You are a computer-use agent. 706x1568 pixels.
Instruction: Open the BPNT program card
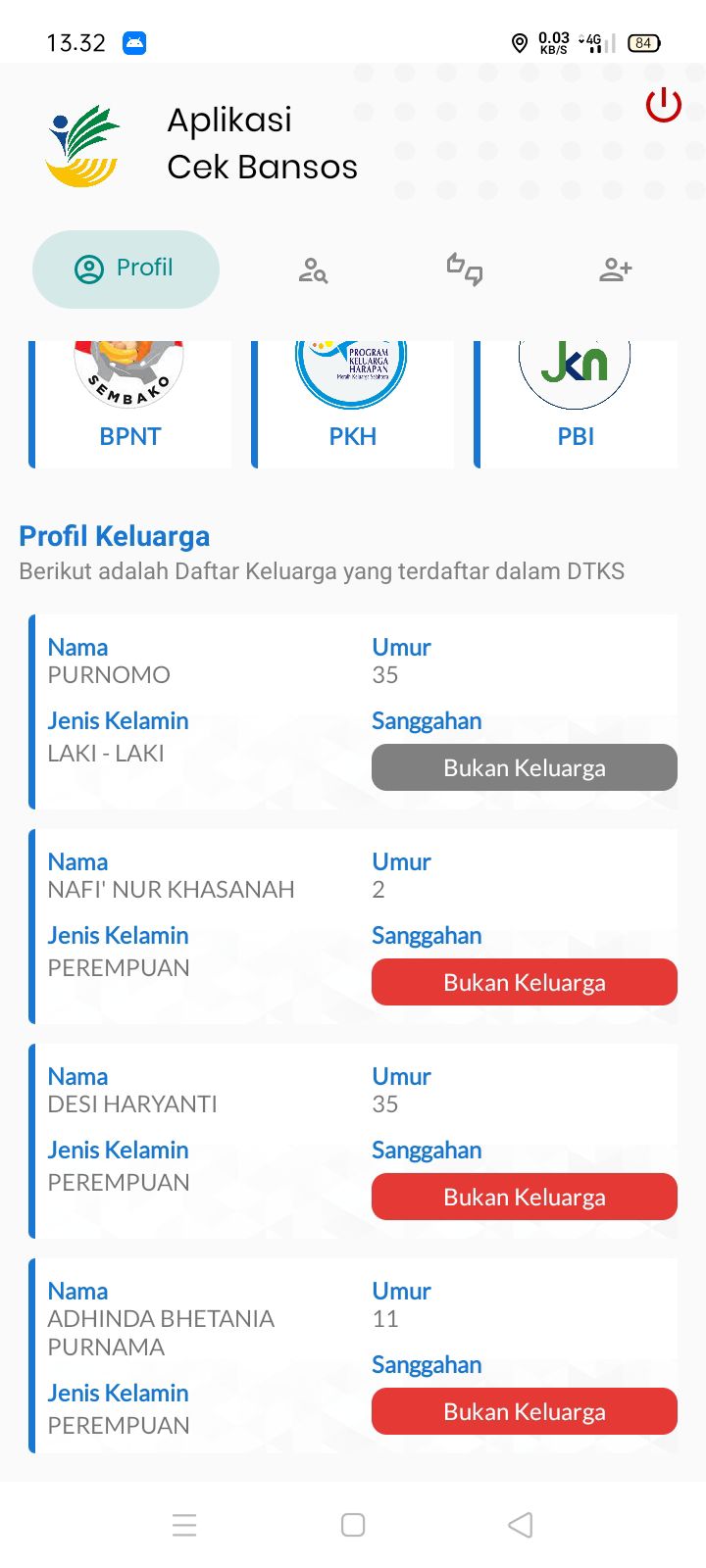130,404
